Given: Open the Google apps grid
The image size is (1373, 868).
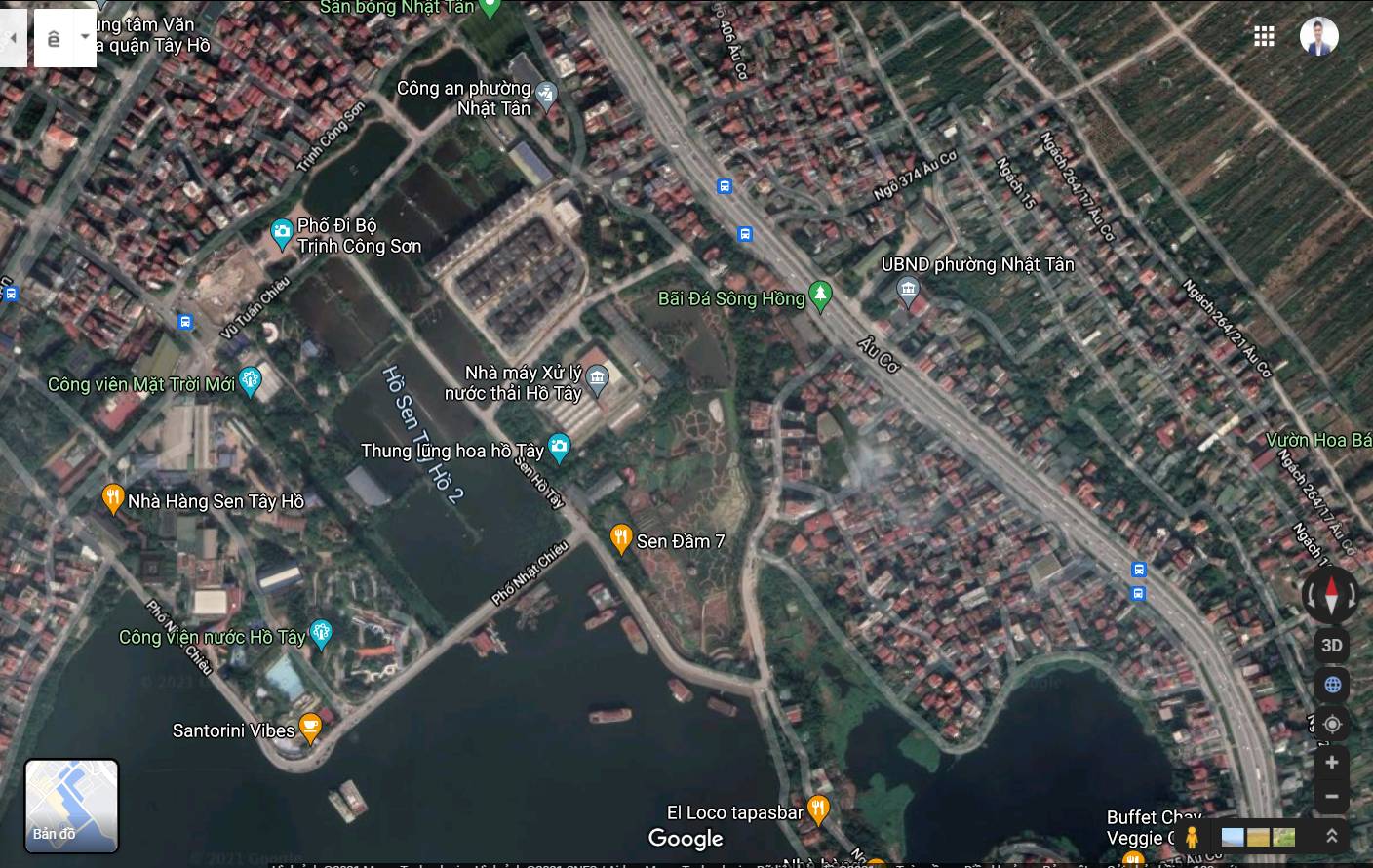Looking at the screenshot, I should tap(1264, 37).
